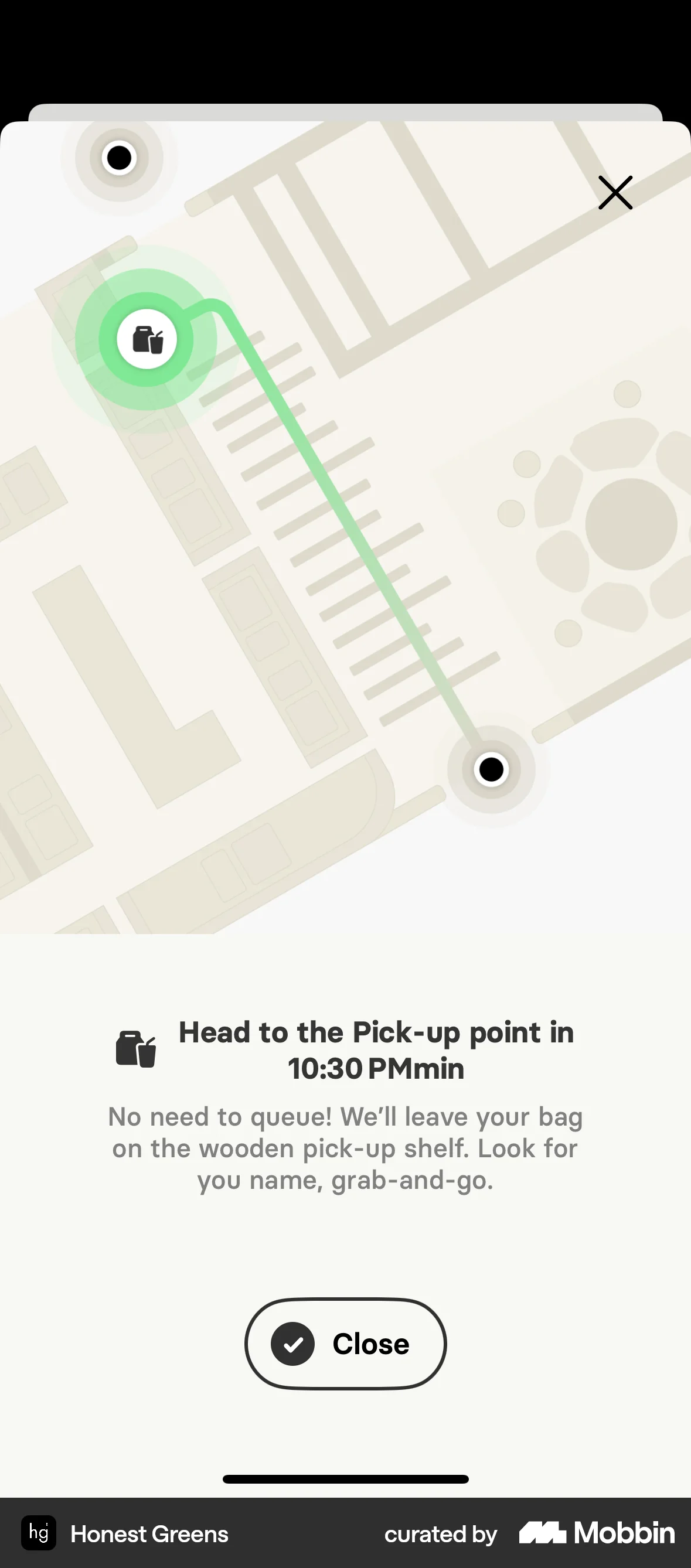691x1568 pixels.
Task: Tap the pick-up instructions text area
Action: coord(345,1148)
